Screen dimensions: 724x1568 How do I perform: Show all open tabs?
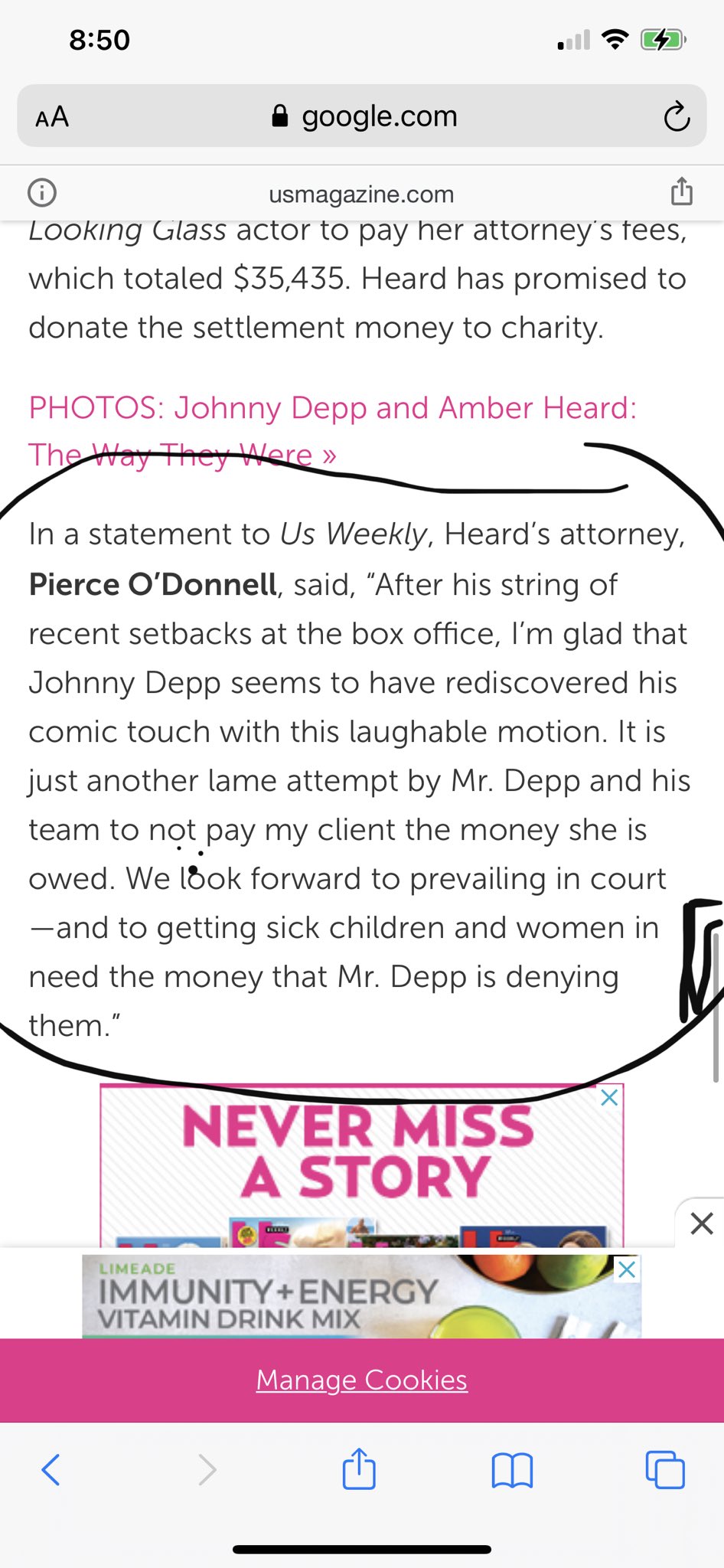pos(665,1469)
